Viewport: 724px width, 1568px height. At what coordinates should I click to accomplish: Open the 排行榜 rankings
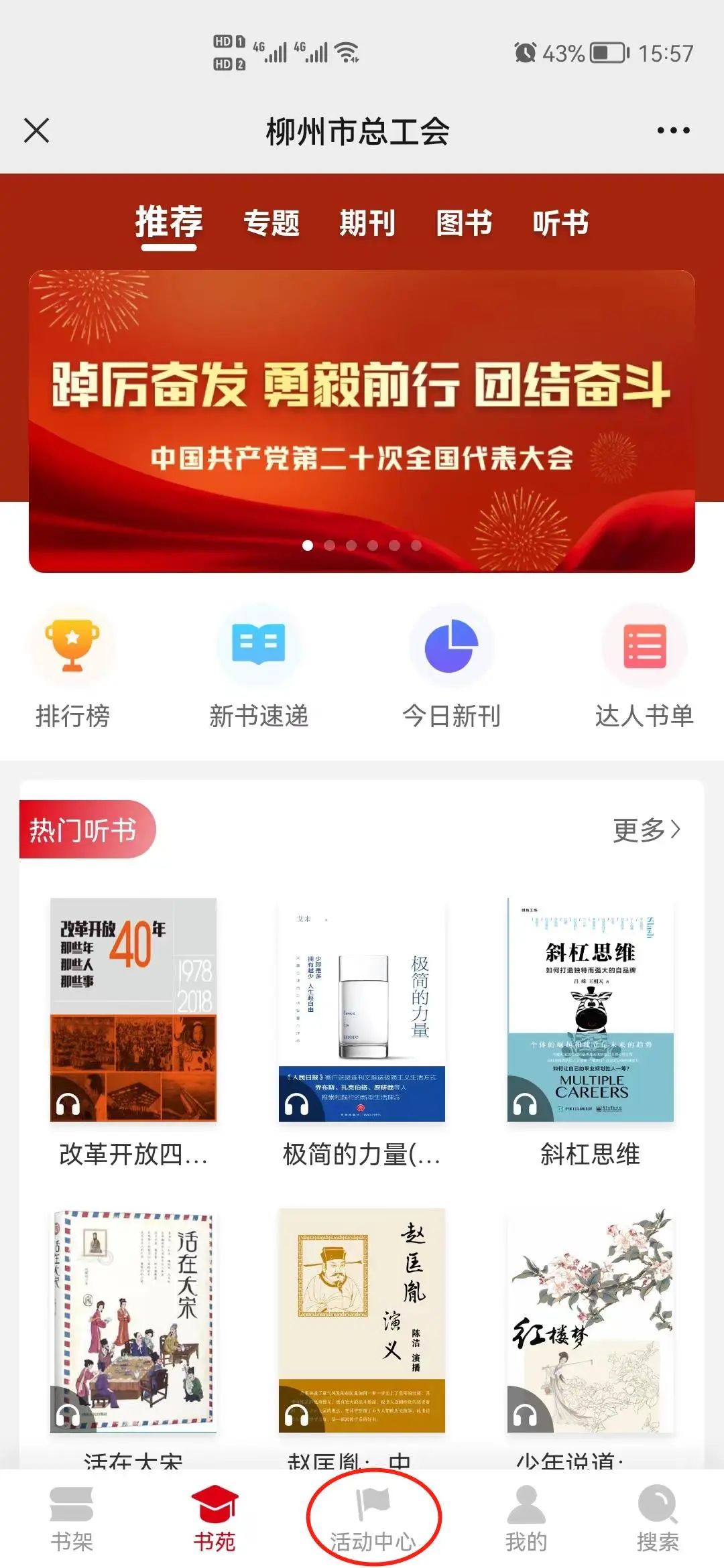(x=72, y=667)
